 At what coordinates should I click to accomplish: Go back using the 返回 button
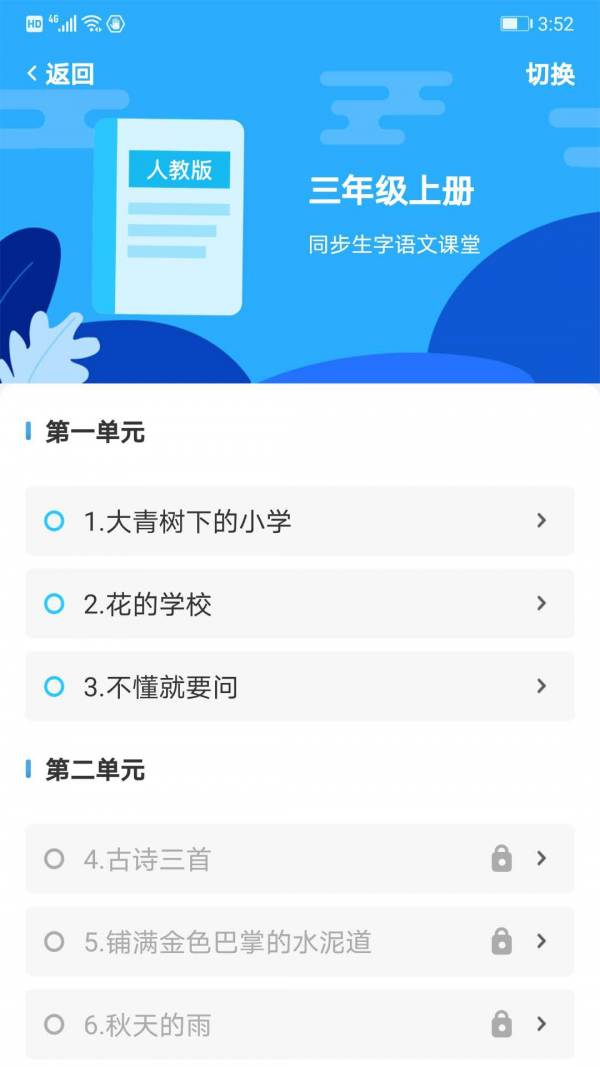[x=60, y=74]
